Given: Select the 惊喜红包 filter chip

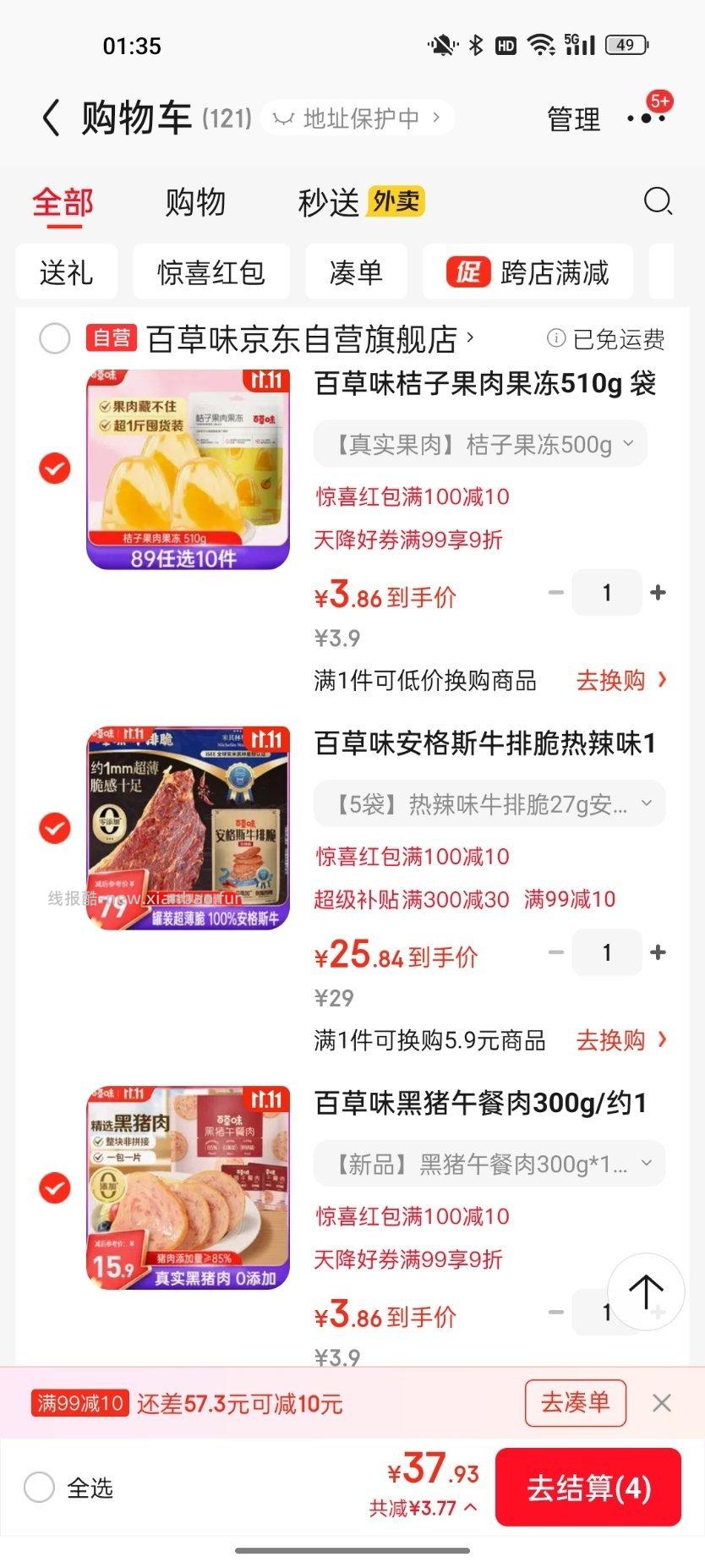Looking at the screenshot, I should (210, 272).
